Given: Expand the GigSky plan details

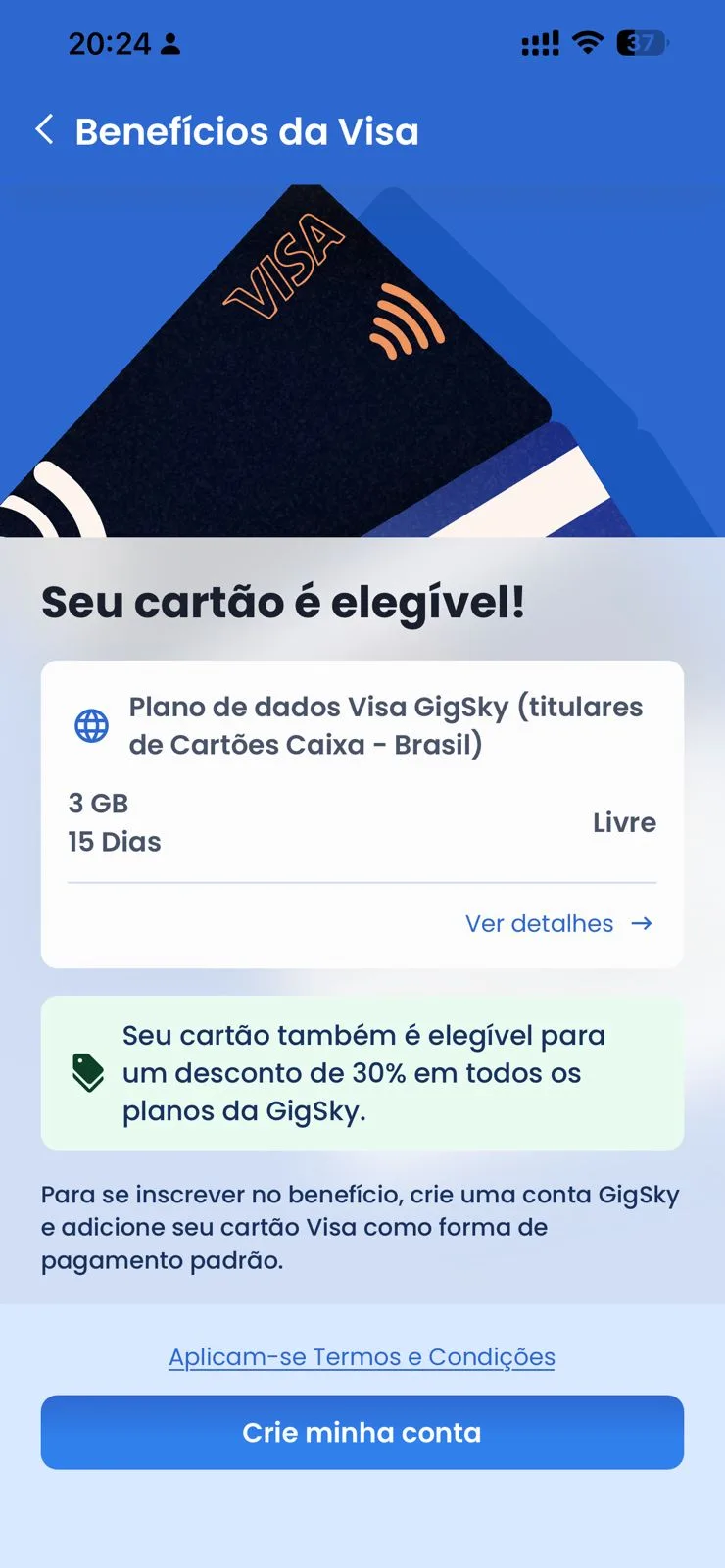Looking at the screenshot, I should tap(540, 923).
